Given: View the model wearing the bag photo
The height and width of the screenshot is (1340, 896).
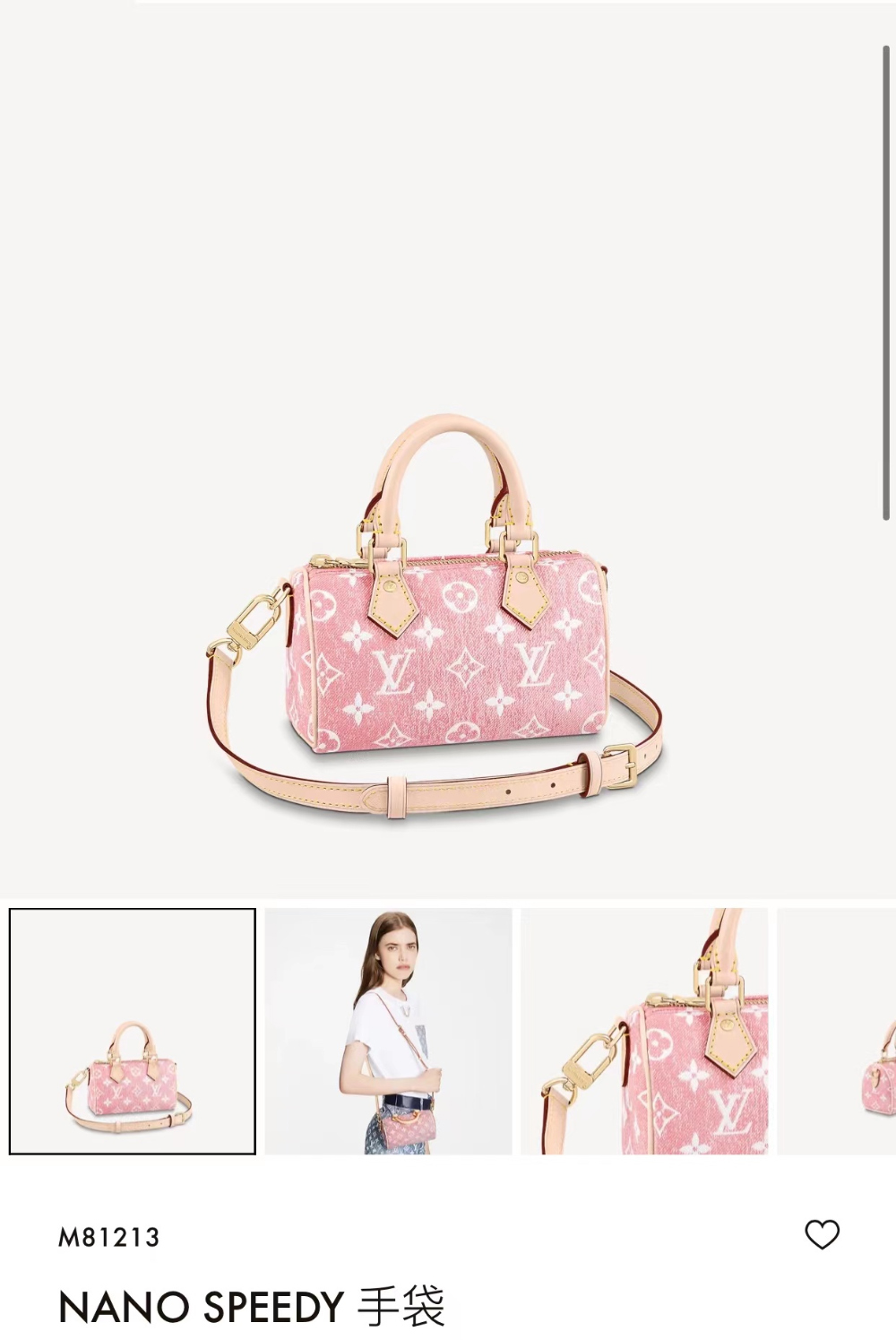Looking at the screenshot, I should coord(388,1031).
